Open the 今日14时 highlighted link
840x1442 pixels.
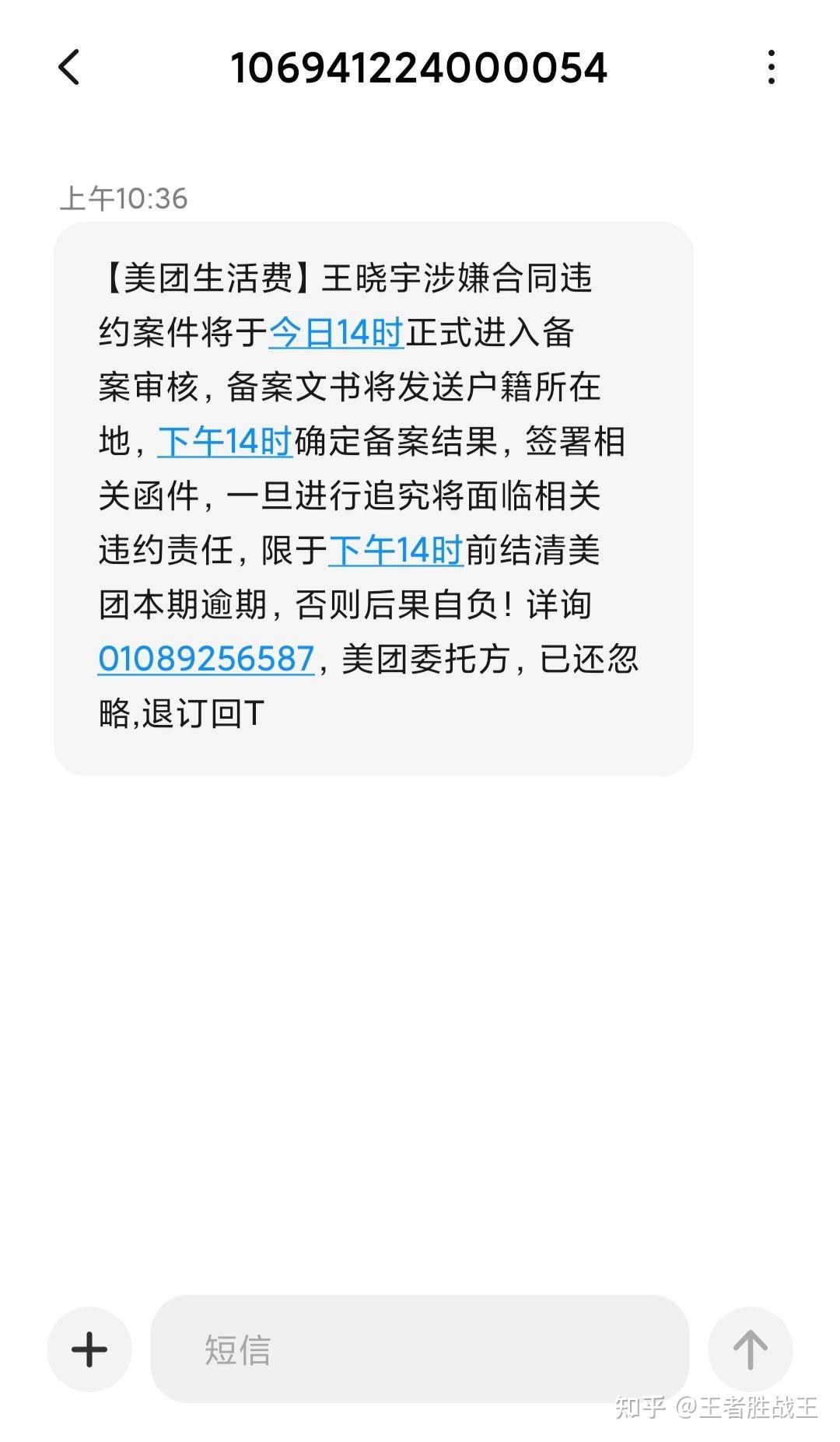click(336, 334)
